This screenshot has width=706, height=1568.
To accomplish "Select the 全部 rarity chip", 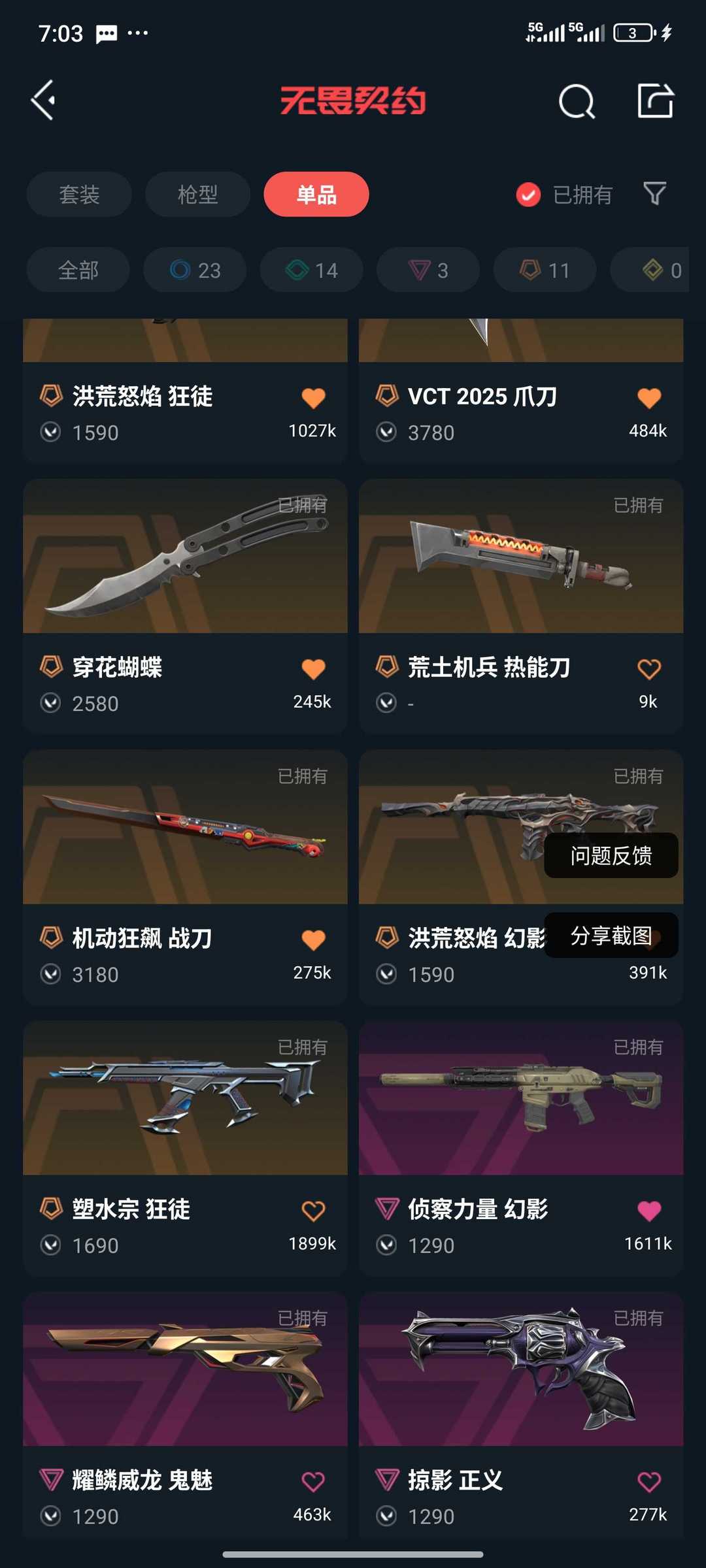I will pyautogui.click(x=78, y=270).
